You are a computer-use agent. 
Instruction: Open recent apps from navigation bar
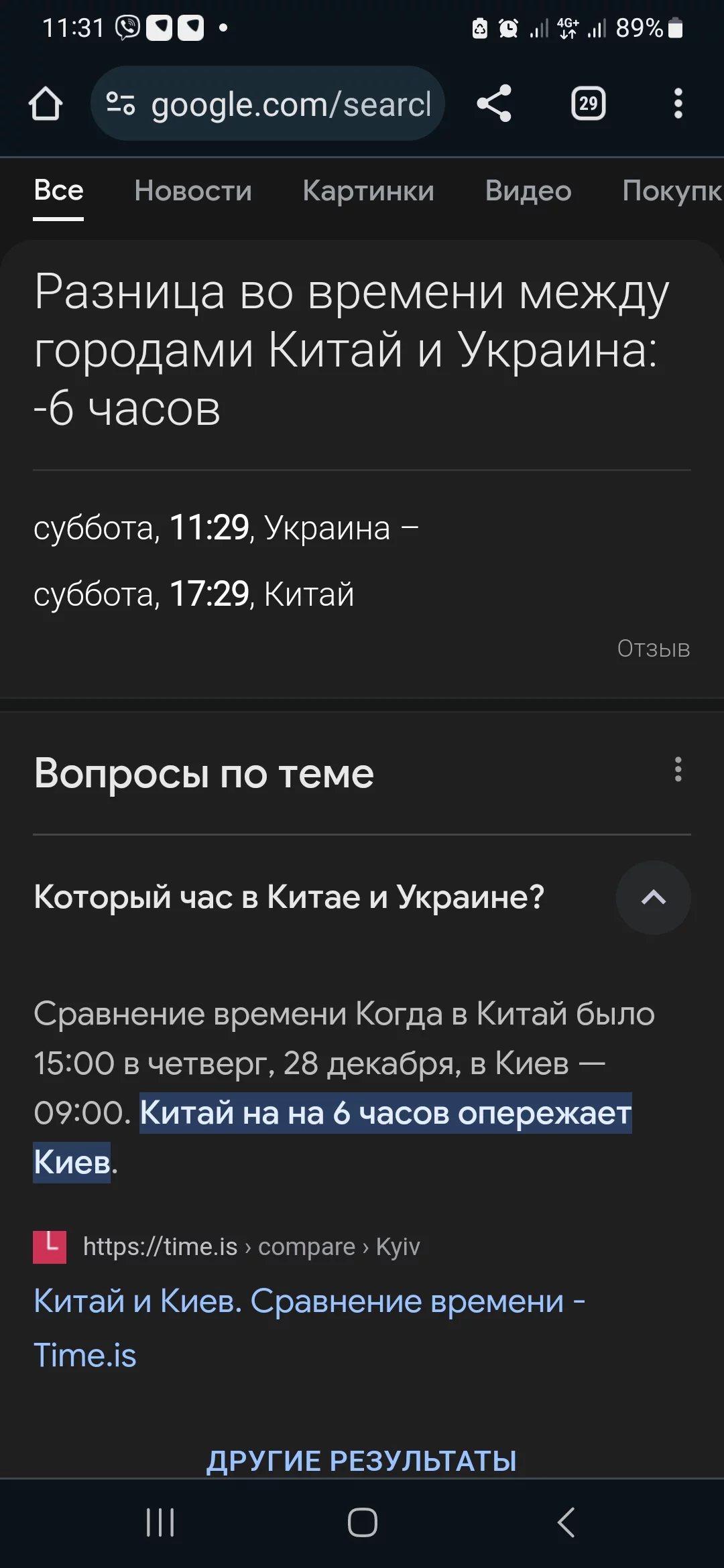[160, 1522]
